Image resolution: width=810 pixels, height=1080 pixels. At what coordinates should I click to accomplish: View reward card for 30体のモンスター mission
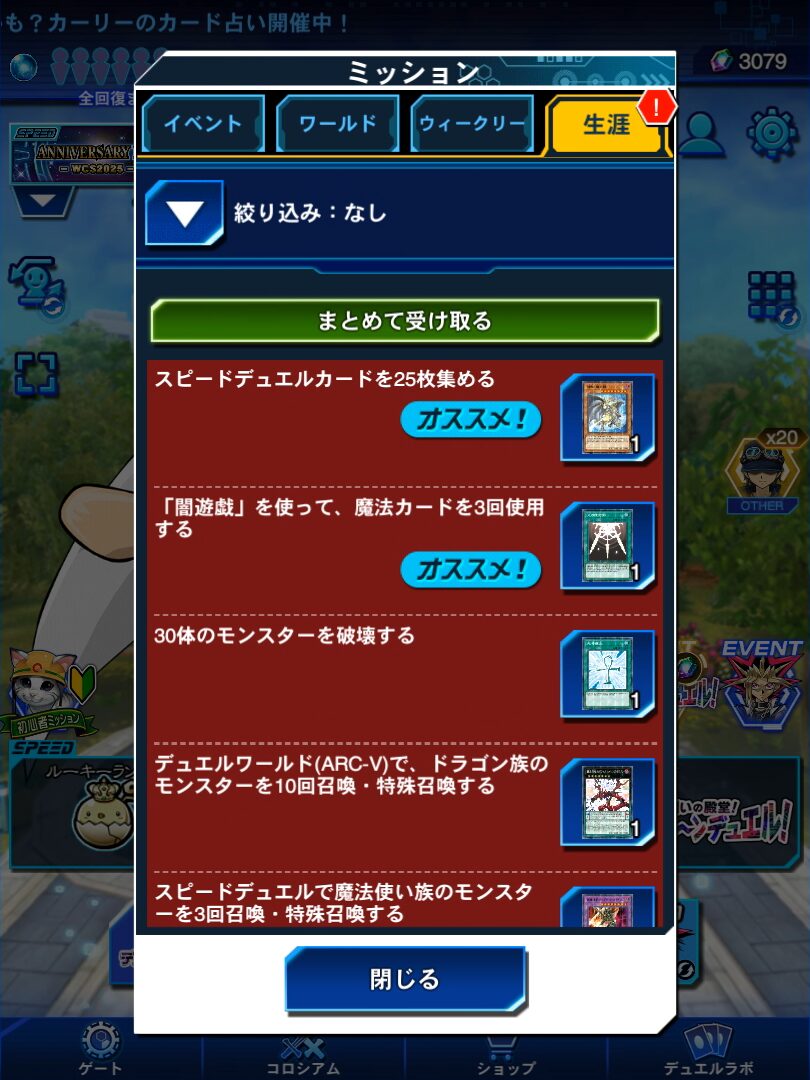[607, 674]
